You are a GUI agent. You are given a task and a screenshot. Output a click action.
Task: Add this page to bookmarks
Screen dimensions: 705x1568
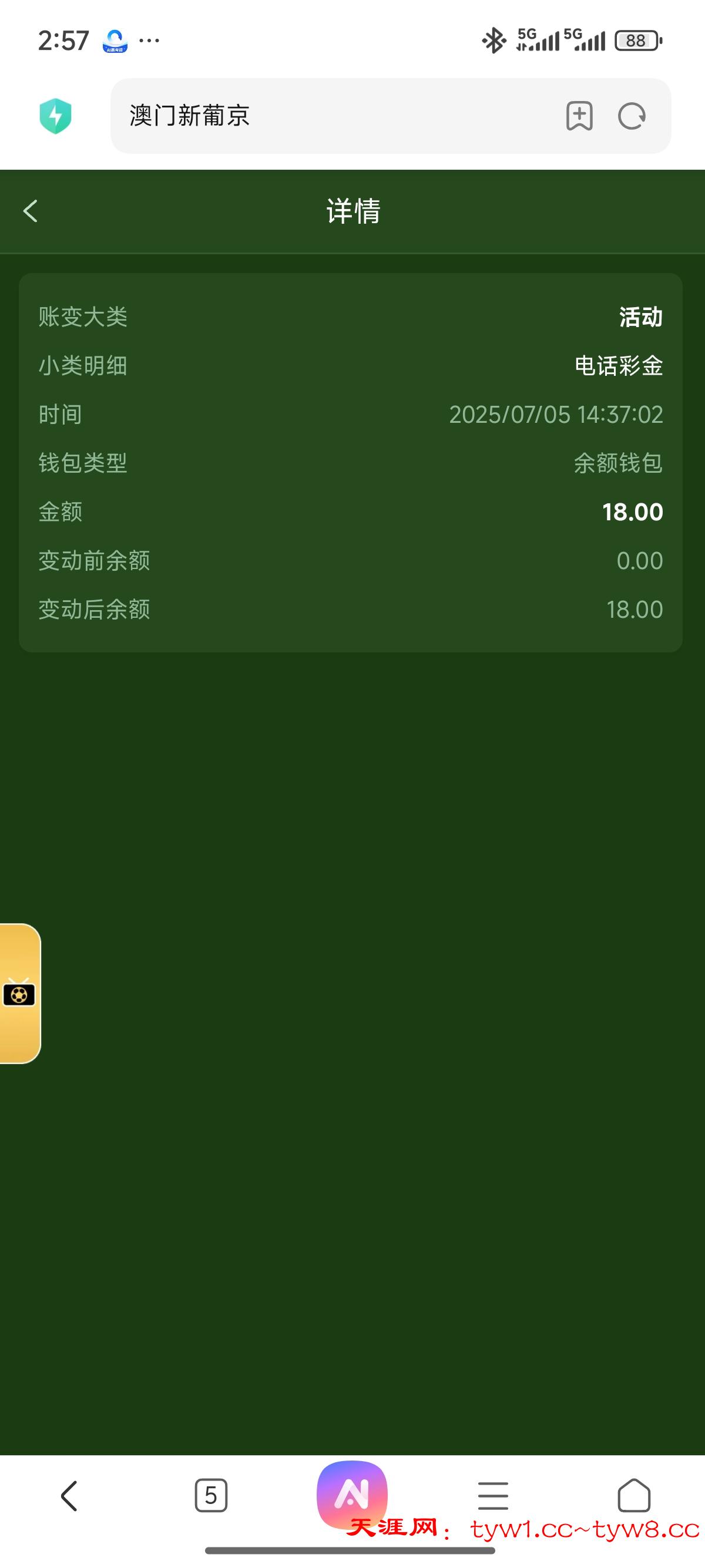coord(579,116)
